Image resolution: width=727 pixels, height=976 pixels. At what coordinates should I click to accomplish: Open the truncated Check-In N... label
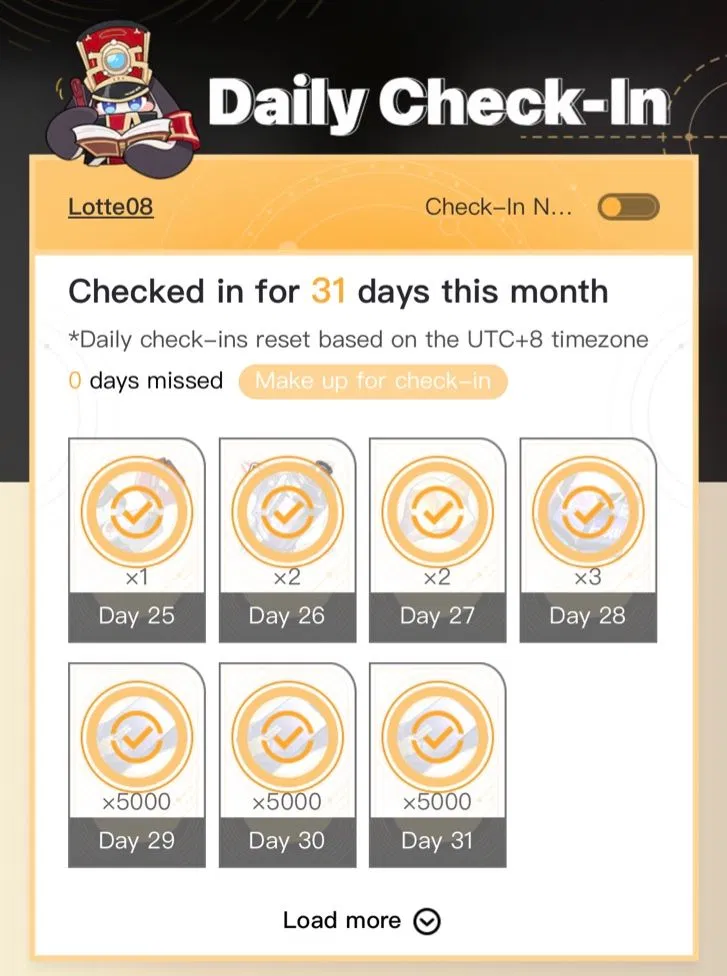(498, 206)
